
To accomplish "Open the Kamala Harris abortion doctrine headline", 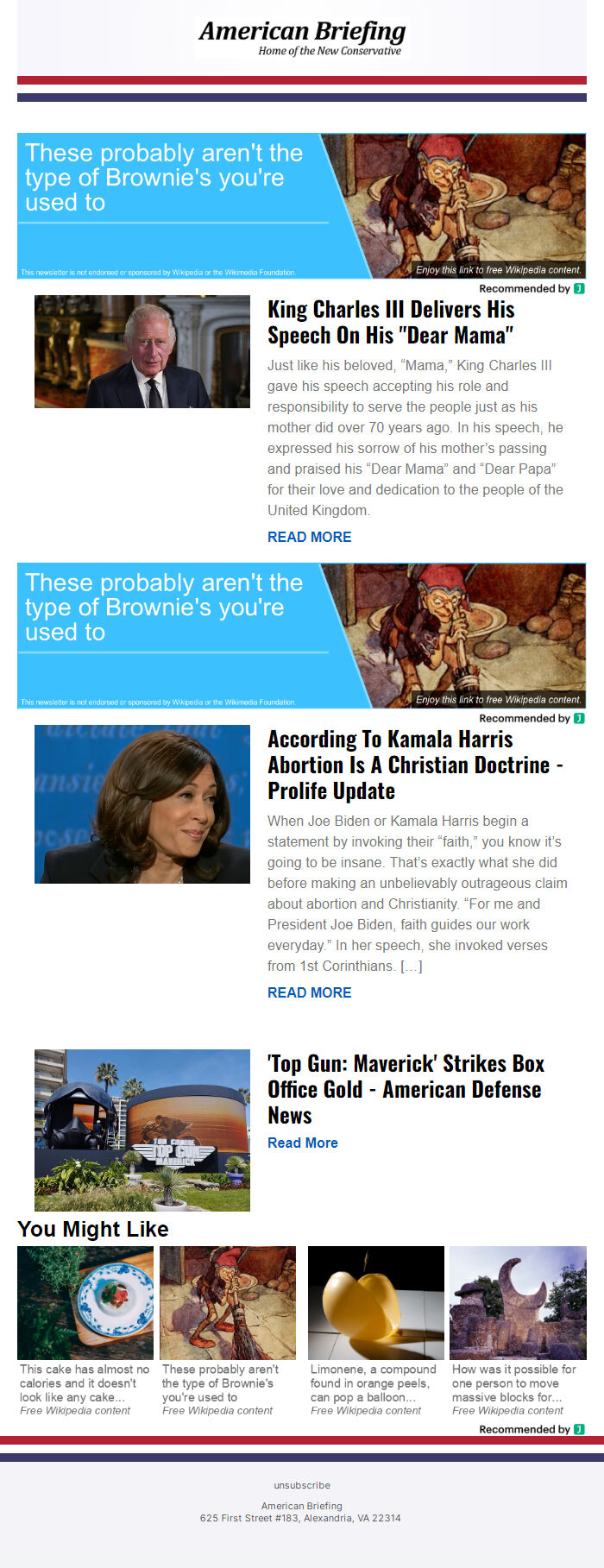I will (415, 765).
